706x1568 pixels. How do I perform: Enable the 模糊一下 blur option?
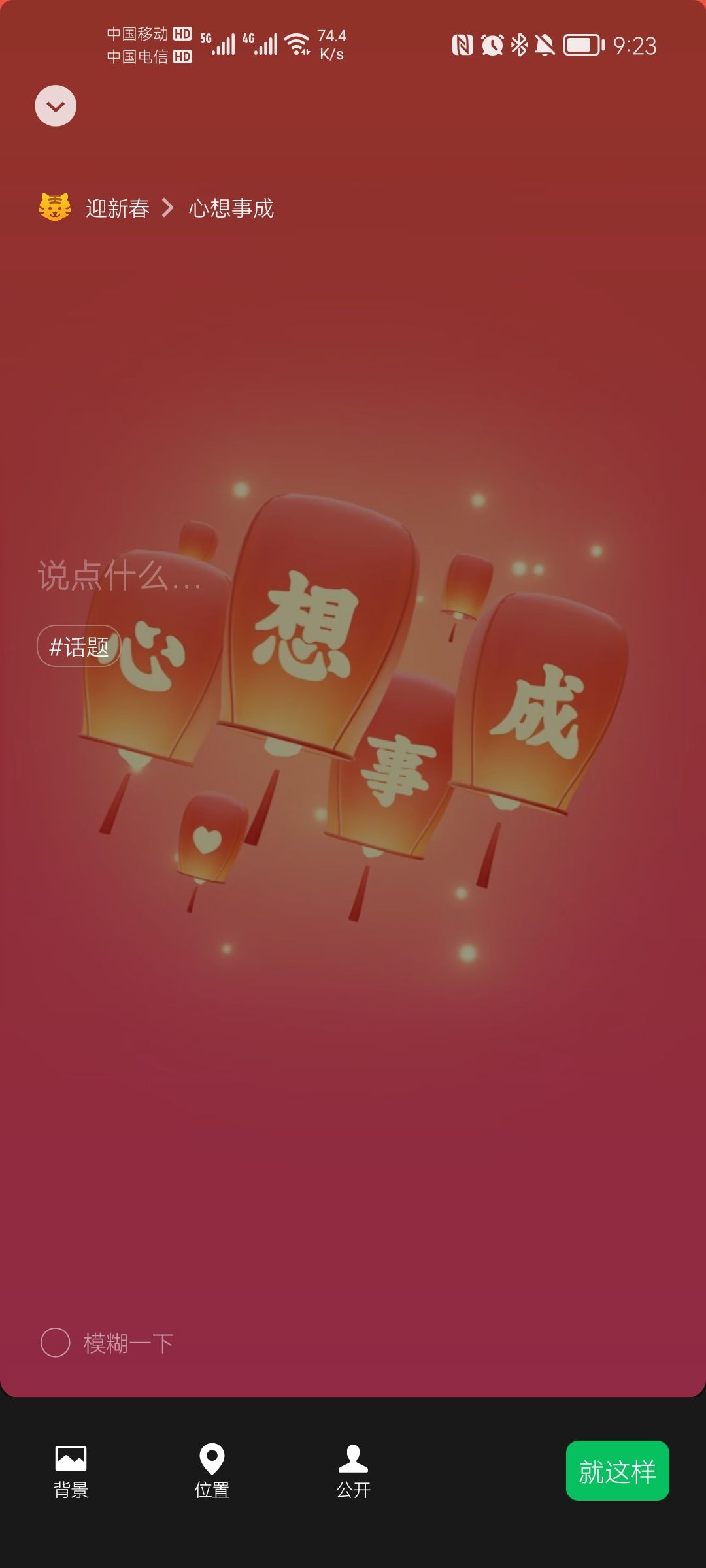(x=56, y=1343)
